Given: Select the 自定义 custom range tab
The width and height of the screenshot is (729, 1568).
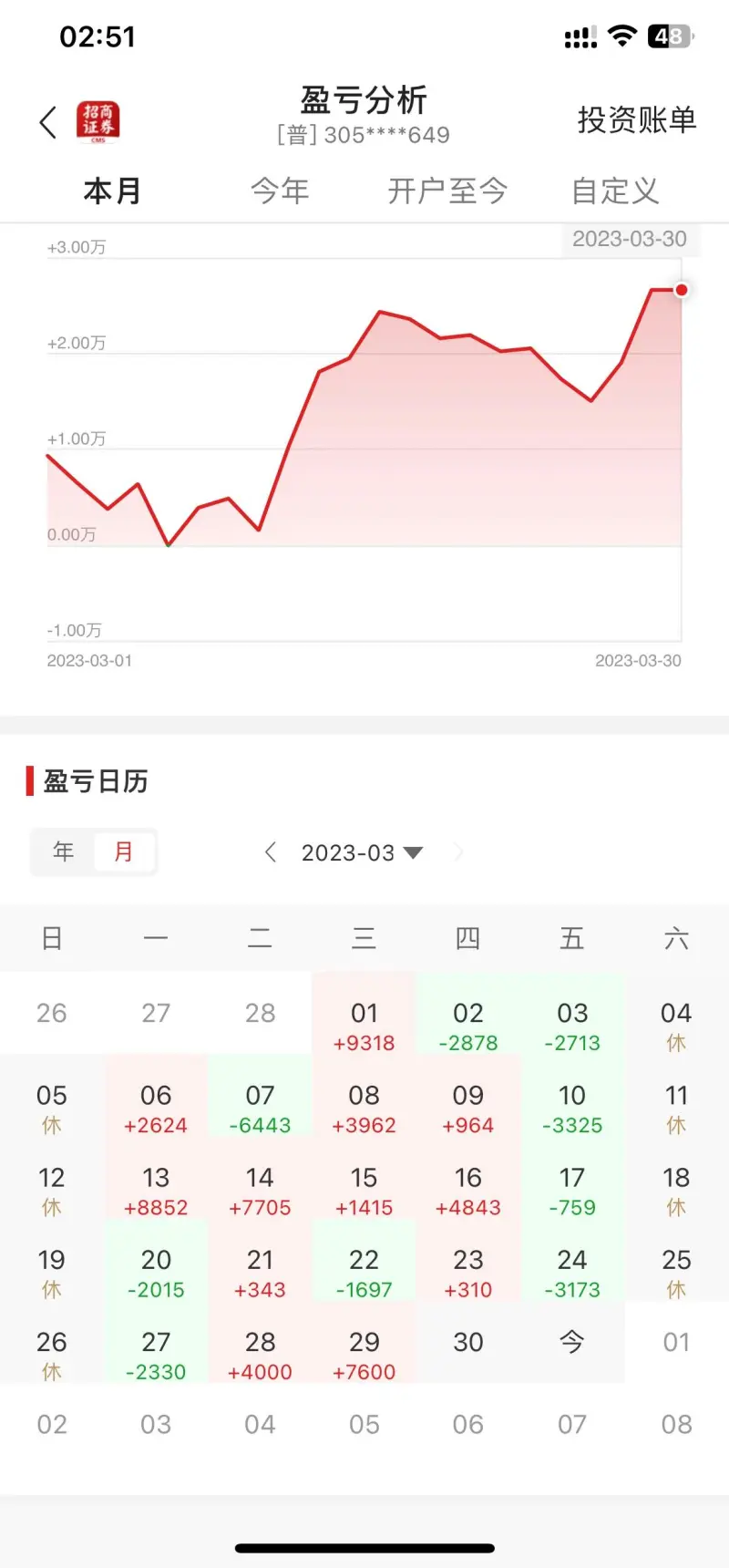Looking at the screenshot, I should pos(615,191).
